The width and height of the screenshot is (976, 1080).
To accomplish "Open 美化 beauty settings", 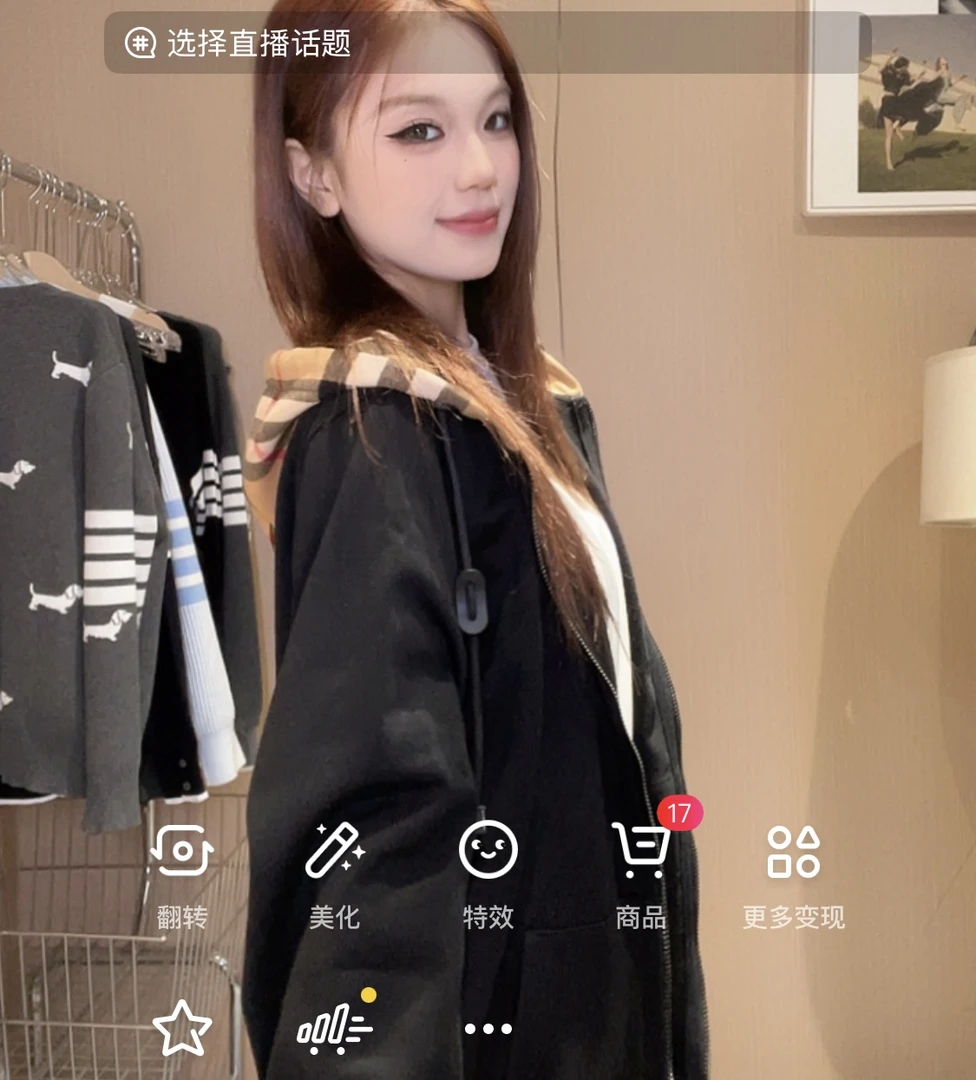I will tap(335, 877).
